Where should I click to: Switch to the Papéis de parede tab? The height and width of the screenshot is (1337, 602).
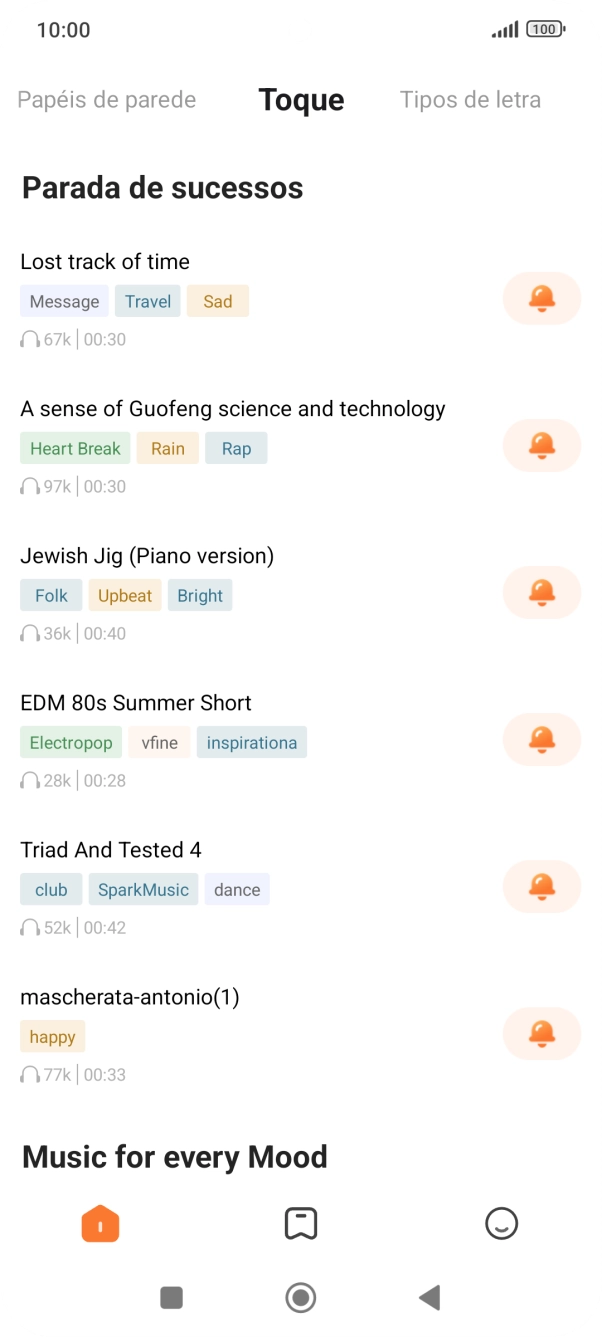(x=107, y=100)
